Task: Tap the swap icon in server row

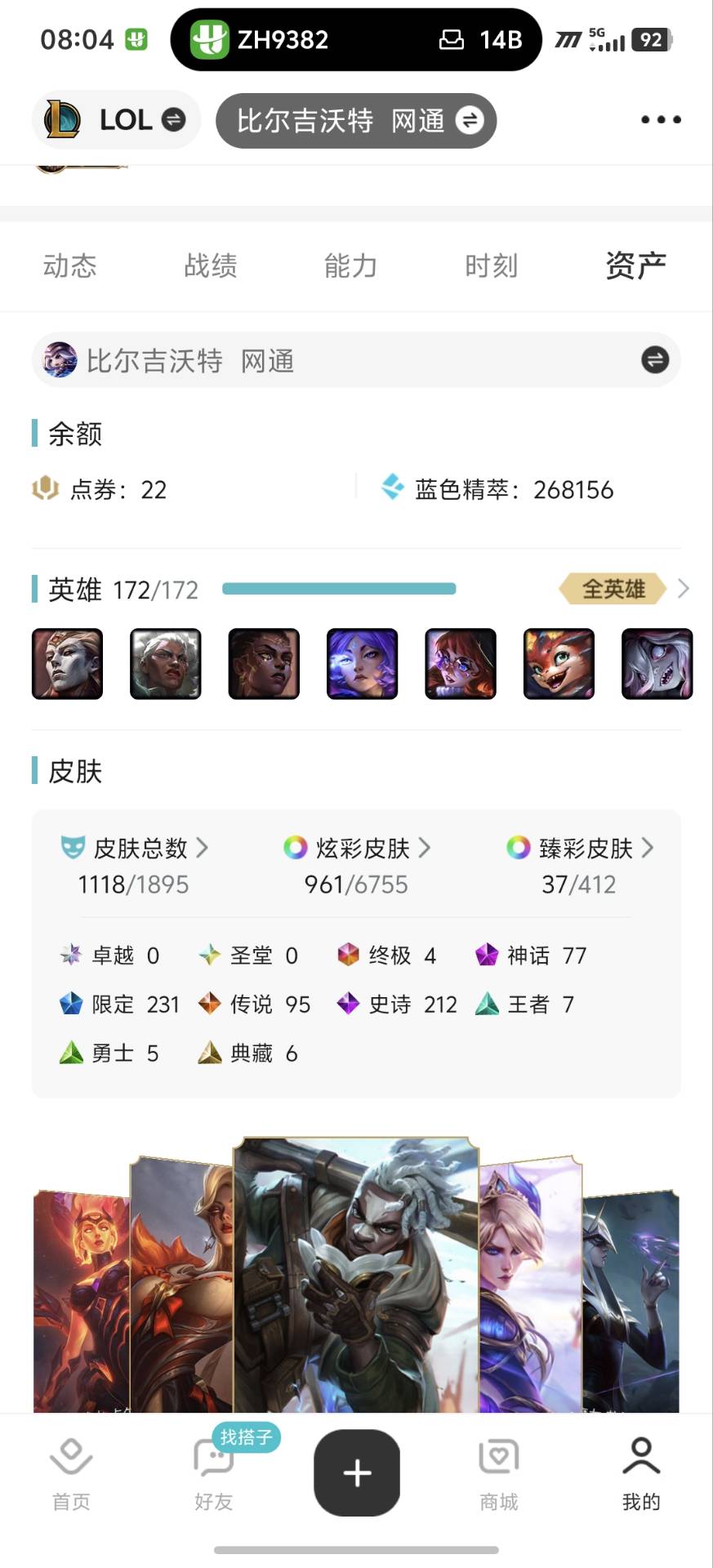Action: coord(654,360)
